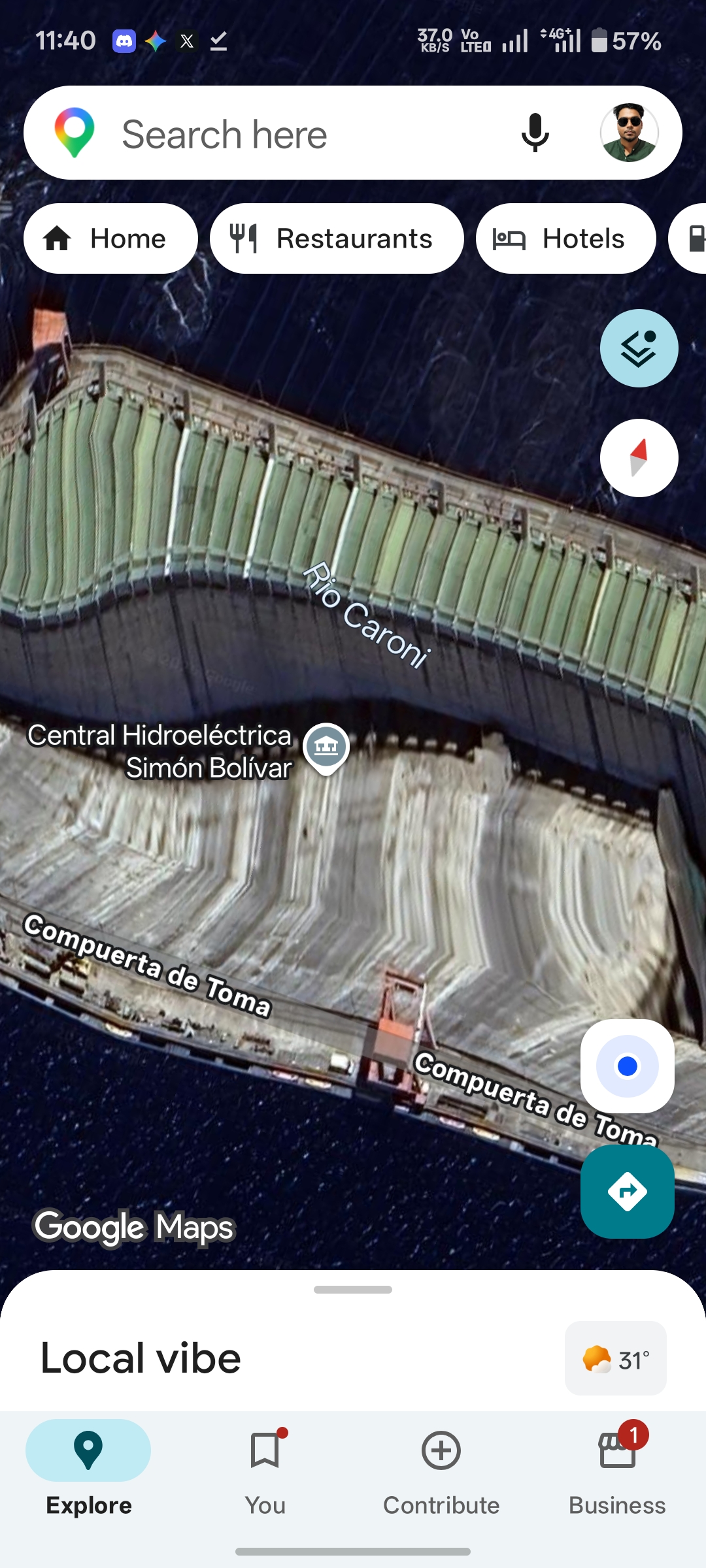
Task: Select the Home chip
Action: 110,238
